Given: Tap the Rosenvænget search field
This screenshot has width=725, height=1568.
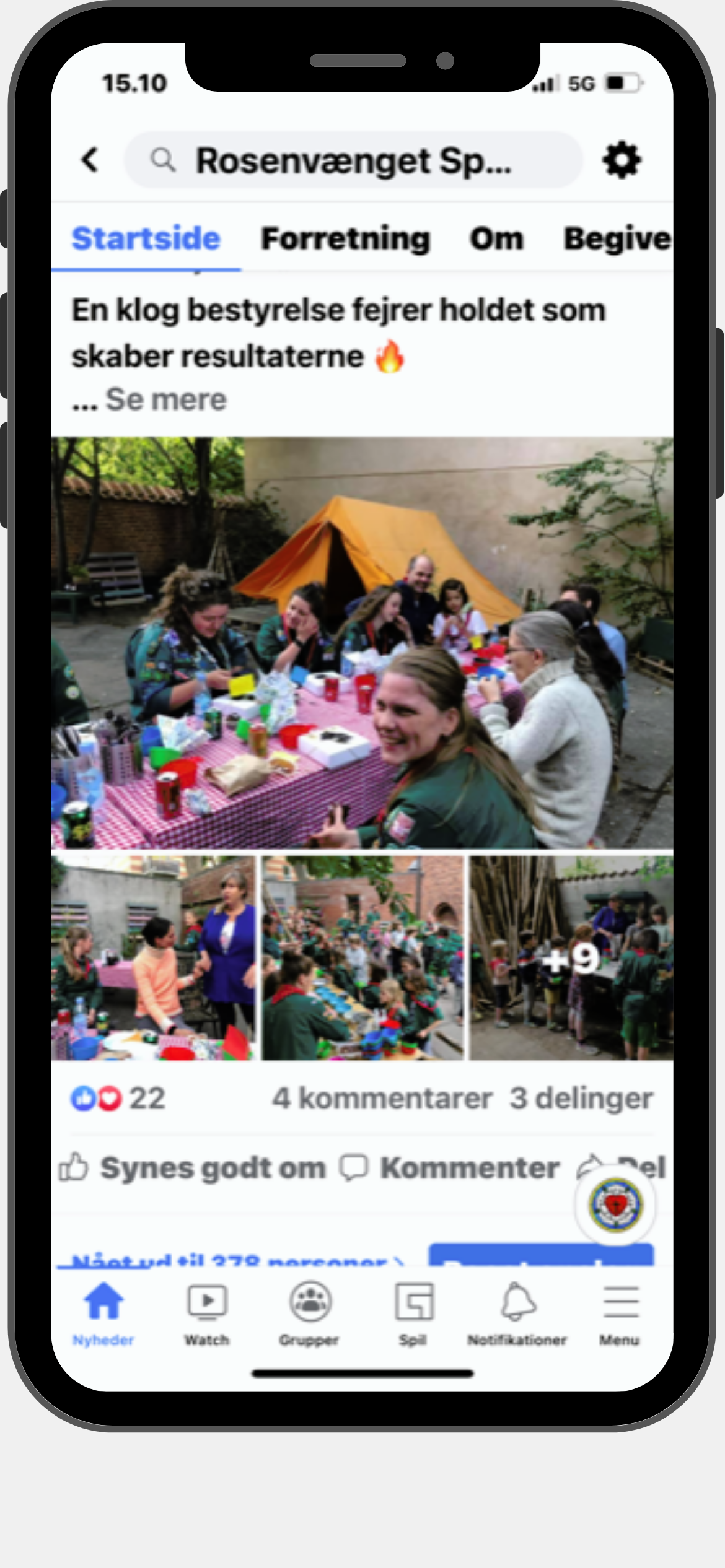Looking at the screenshot, I should point(353,160).
